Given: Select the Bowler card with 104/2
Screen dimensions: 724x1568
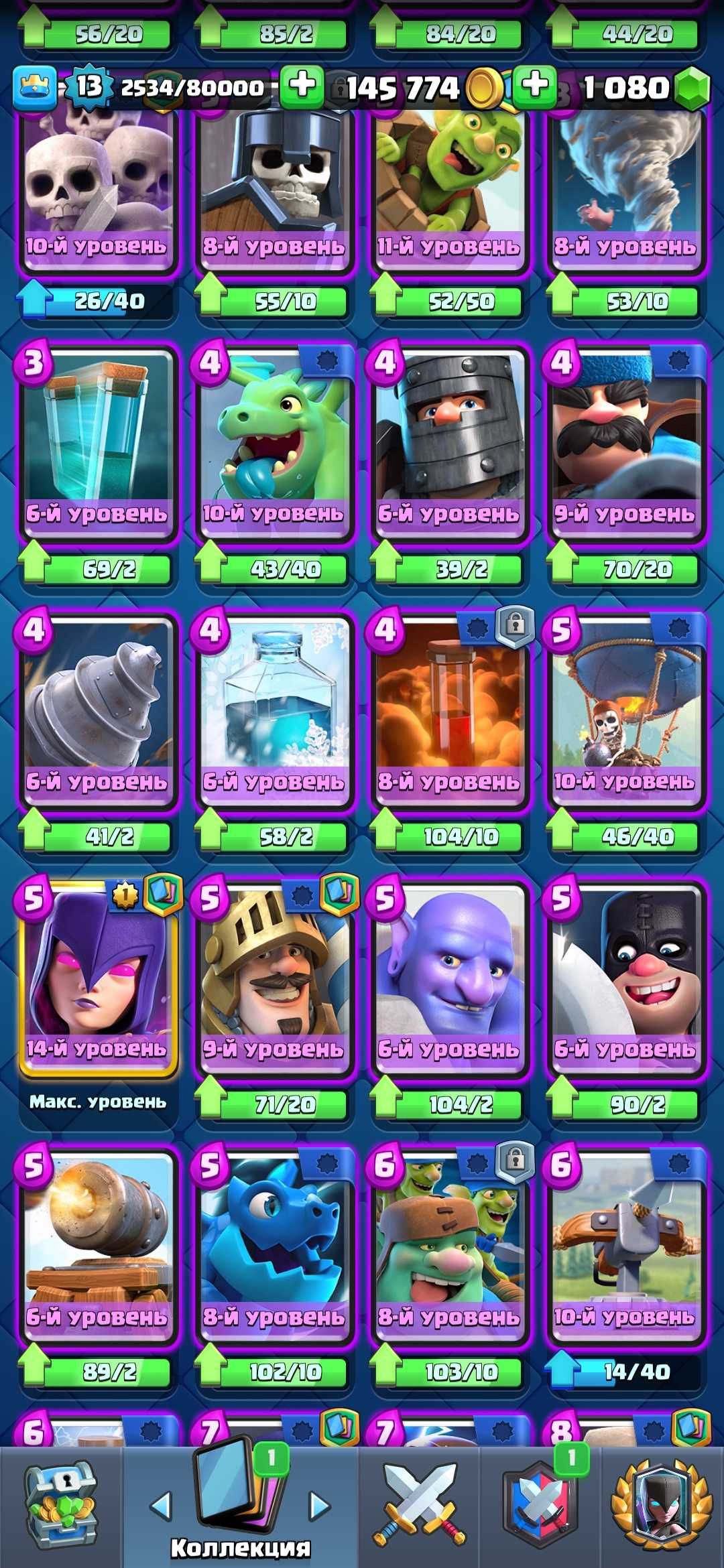Looking at the screenshot, I should pos(450,980).
